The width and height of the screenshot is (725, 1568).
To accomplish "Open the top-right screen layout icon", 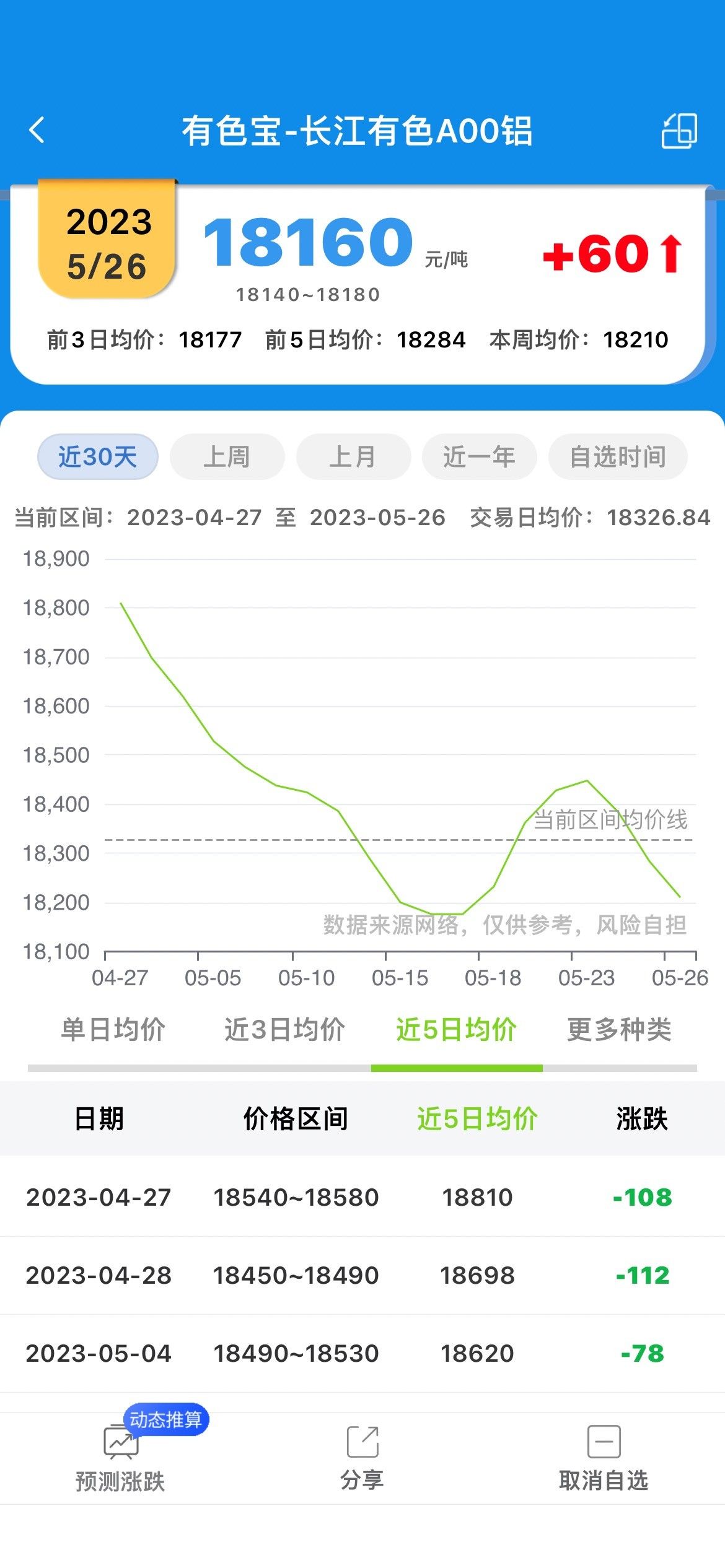I will (x=679, y=131).
